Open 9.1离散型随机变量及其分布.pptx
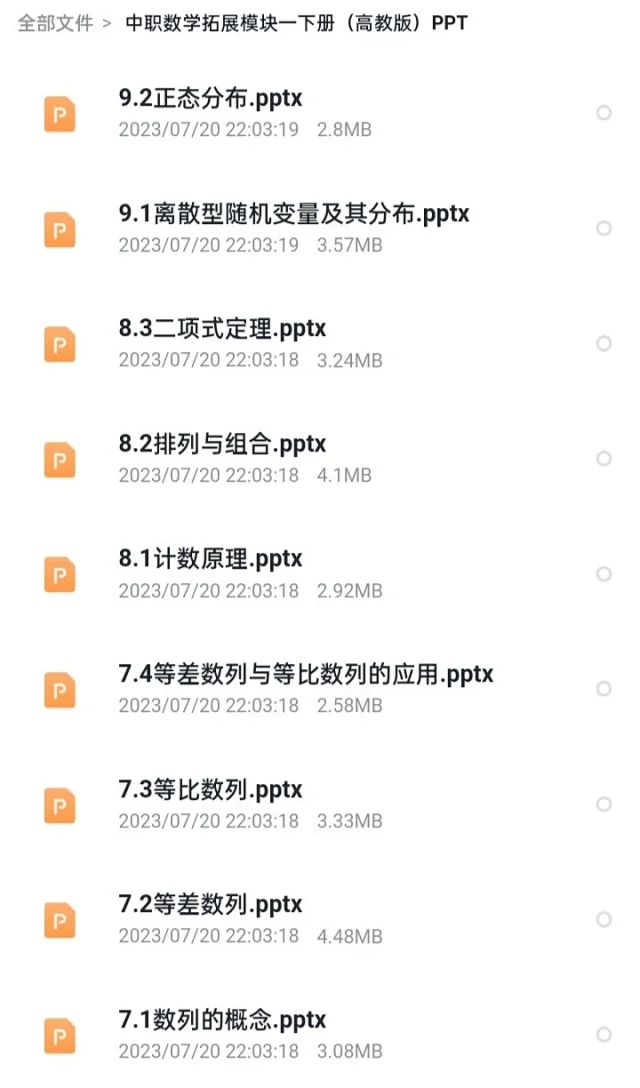The width and height of the screenshot is (640, 1088). (320, 228)
